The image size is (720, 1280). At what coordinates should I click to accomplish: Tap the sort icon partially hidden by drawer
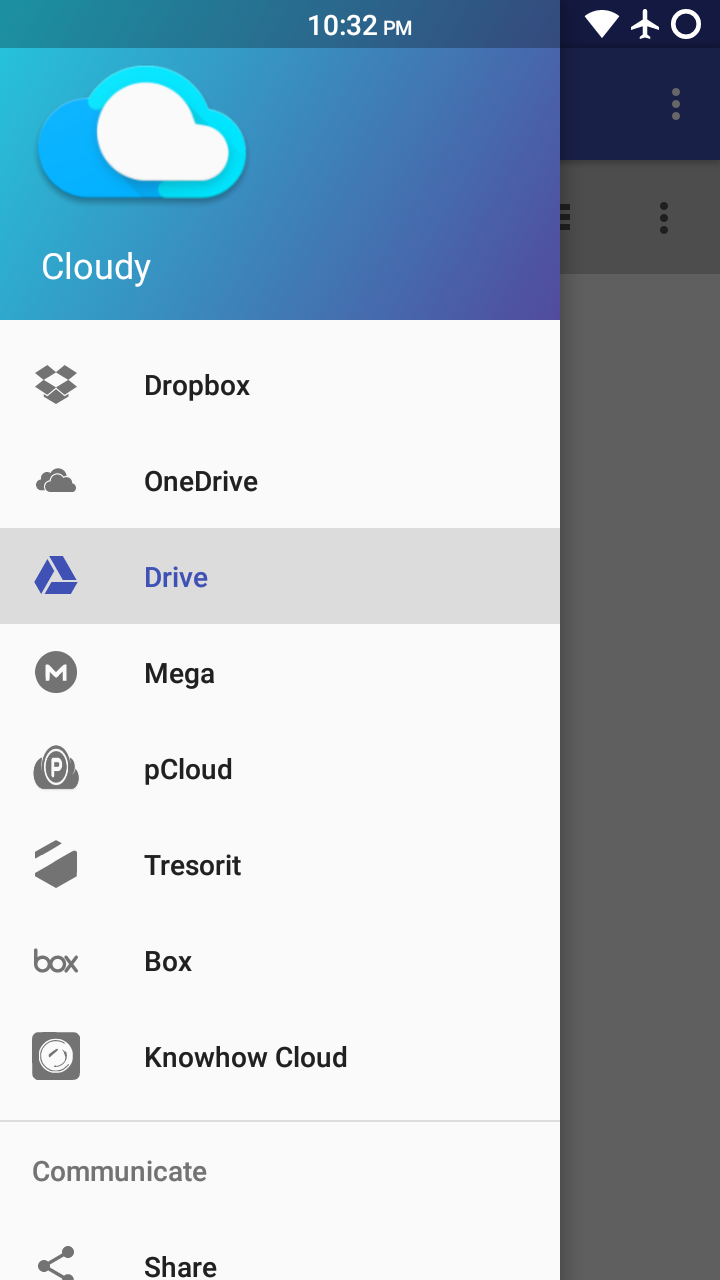(563, 217)
